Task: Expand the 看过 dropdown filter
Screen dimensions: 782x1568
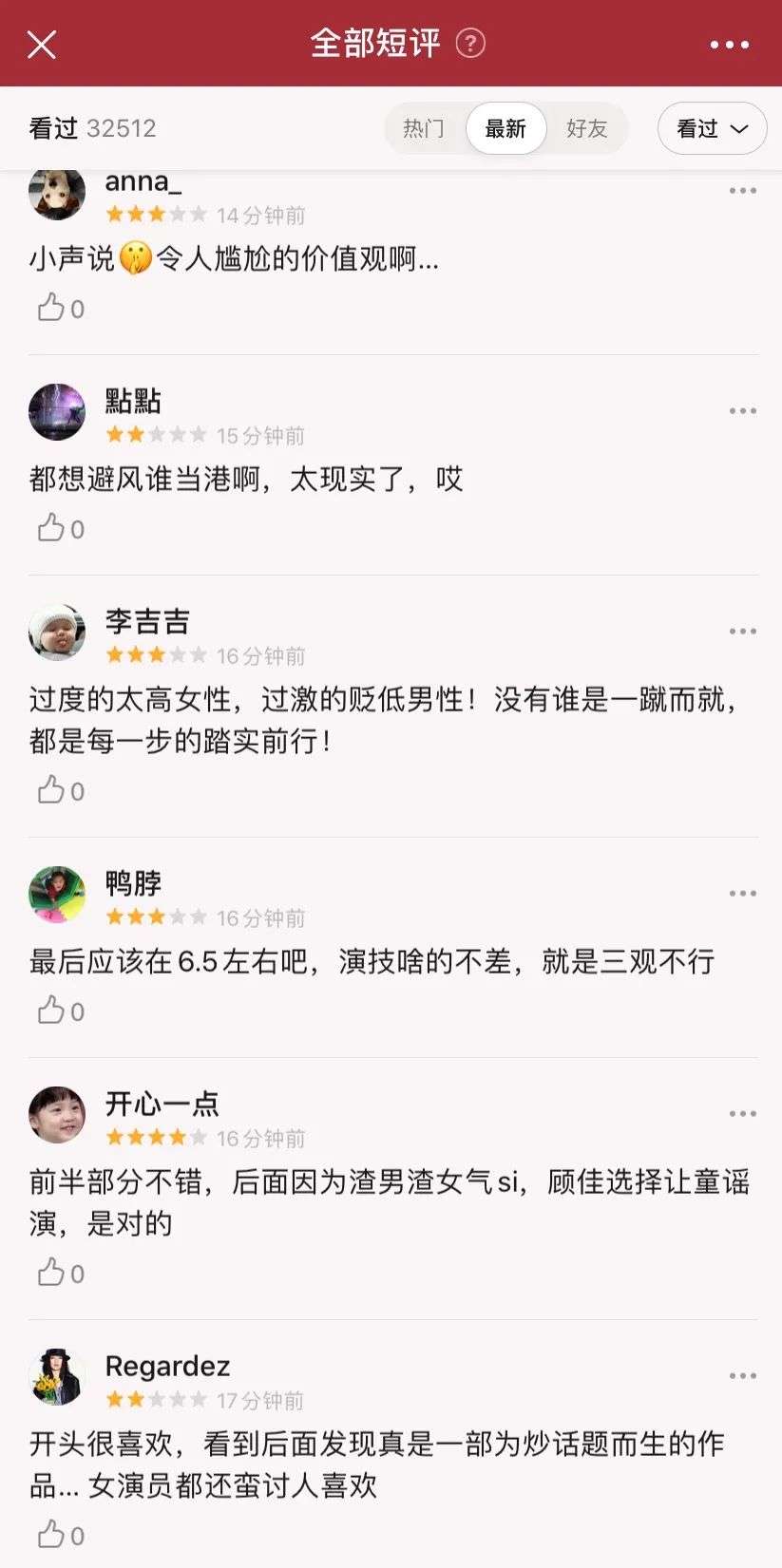Action: coord(712,128)
